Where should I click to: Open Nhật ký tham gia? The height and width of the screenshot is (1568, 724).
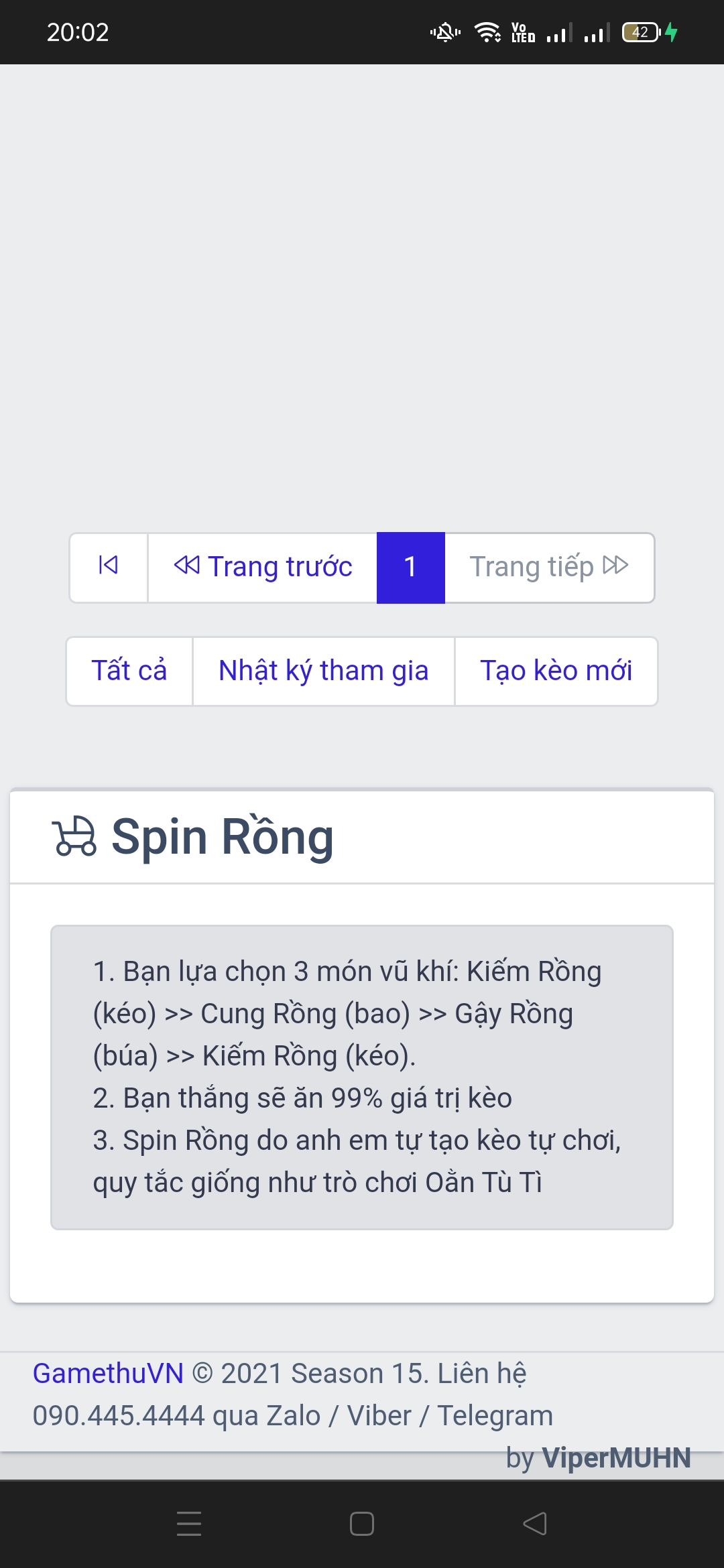(323, 671)
